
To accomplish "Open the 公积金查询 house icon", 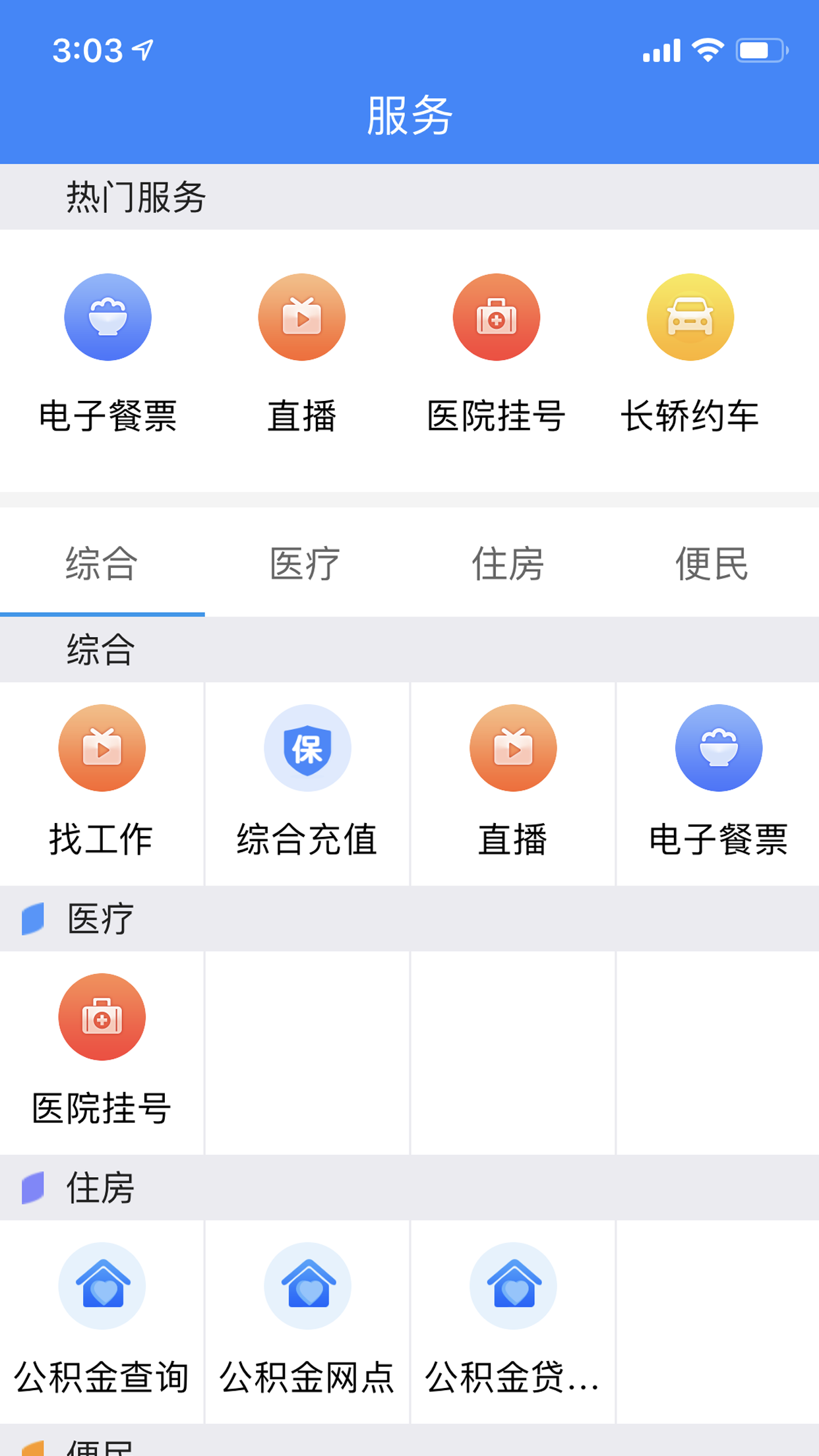I will point(102,1287).
